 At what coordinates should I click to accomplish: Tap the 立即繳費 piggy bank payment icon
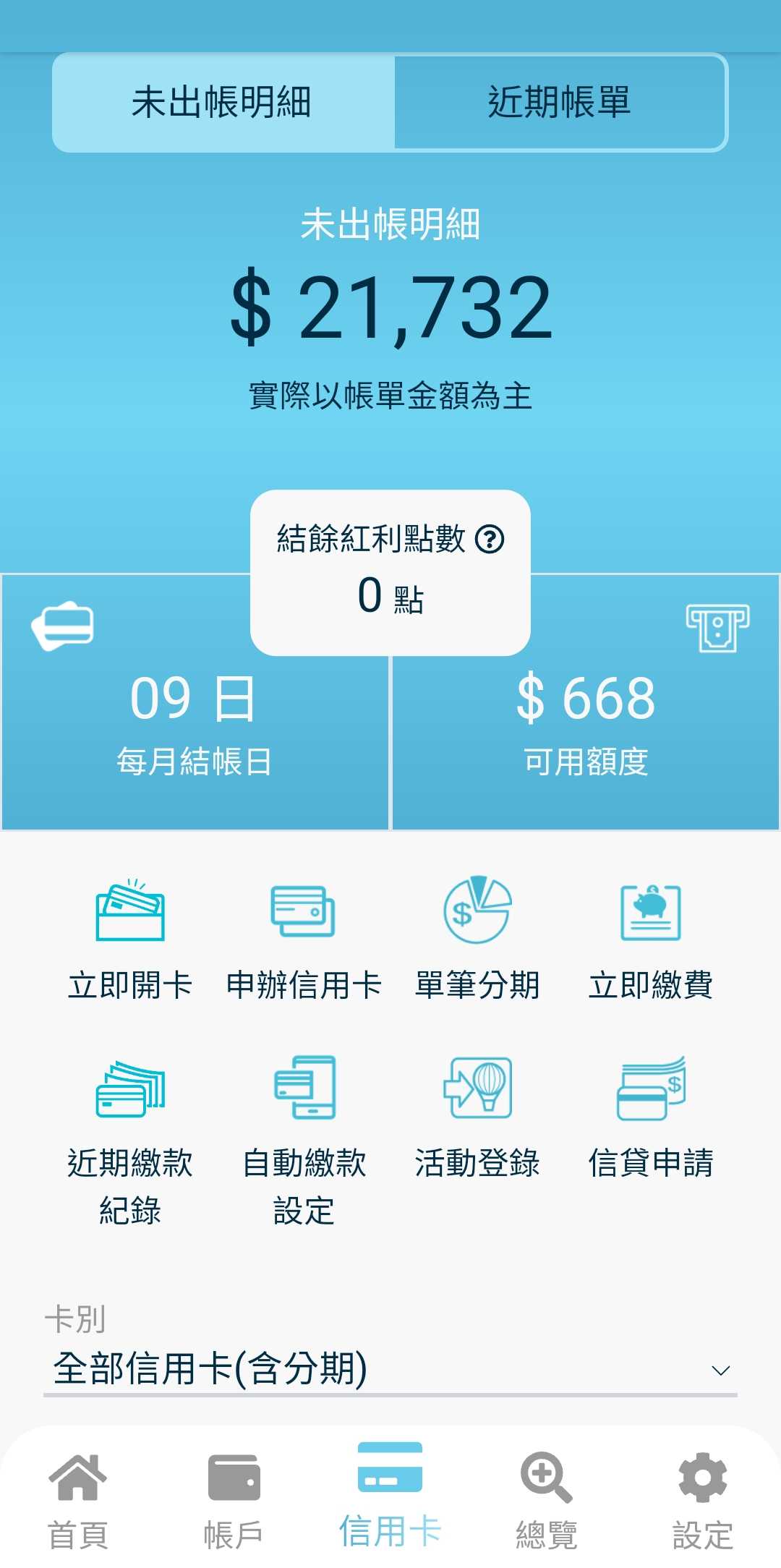point(651,913)
